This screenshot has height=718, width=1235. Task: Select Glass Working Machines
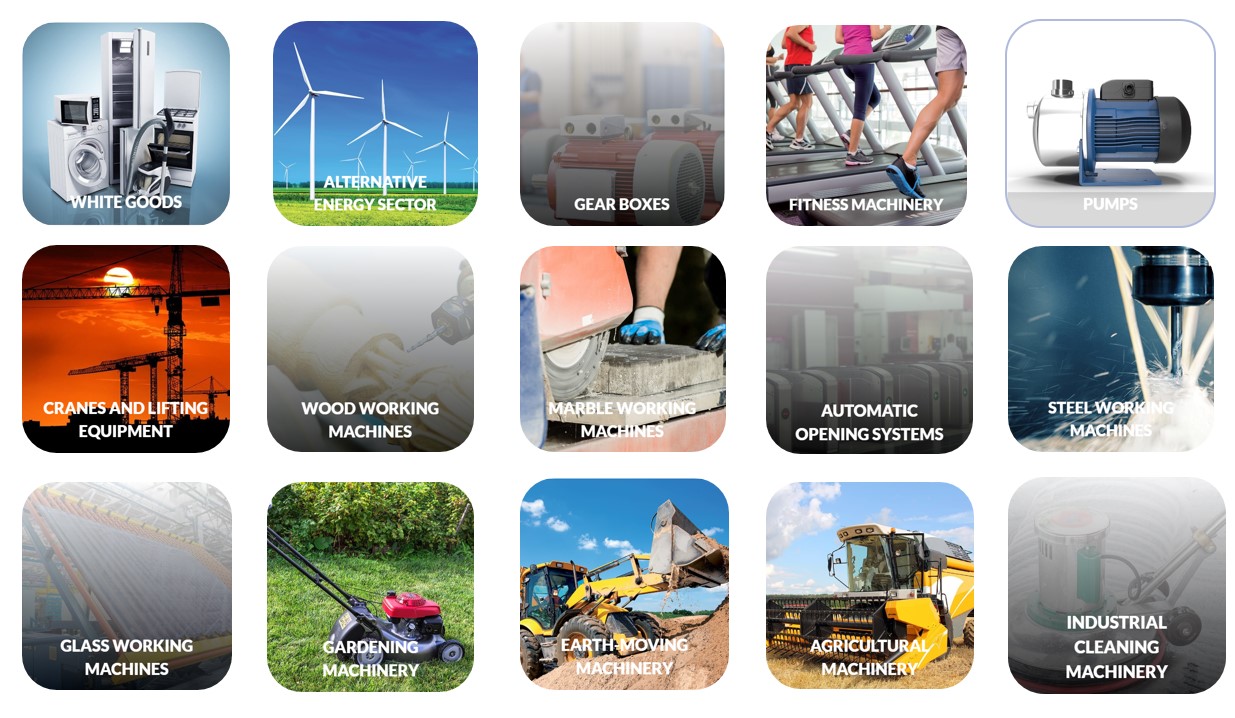(126, 586)
